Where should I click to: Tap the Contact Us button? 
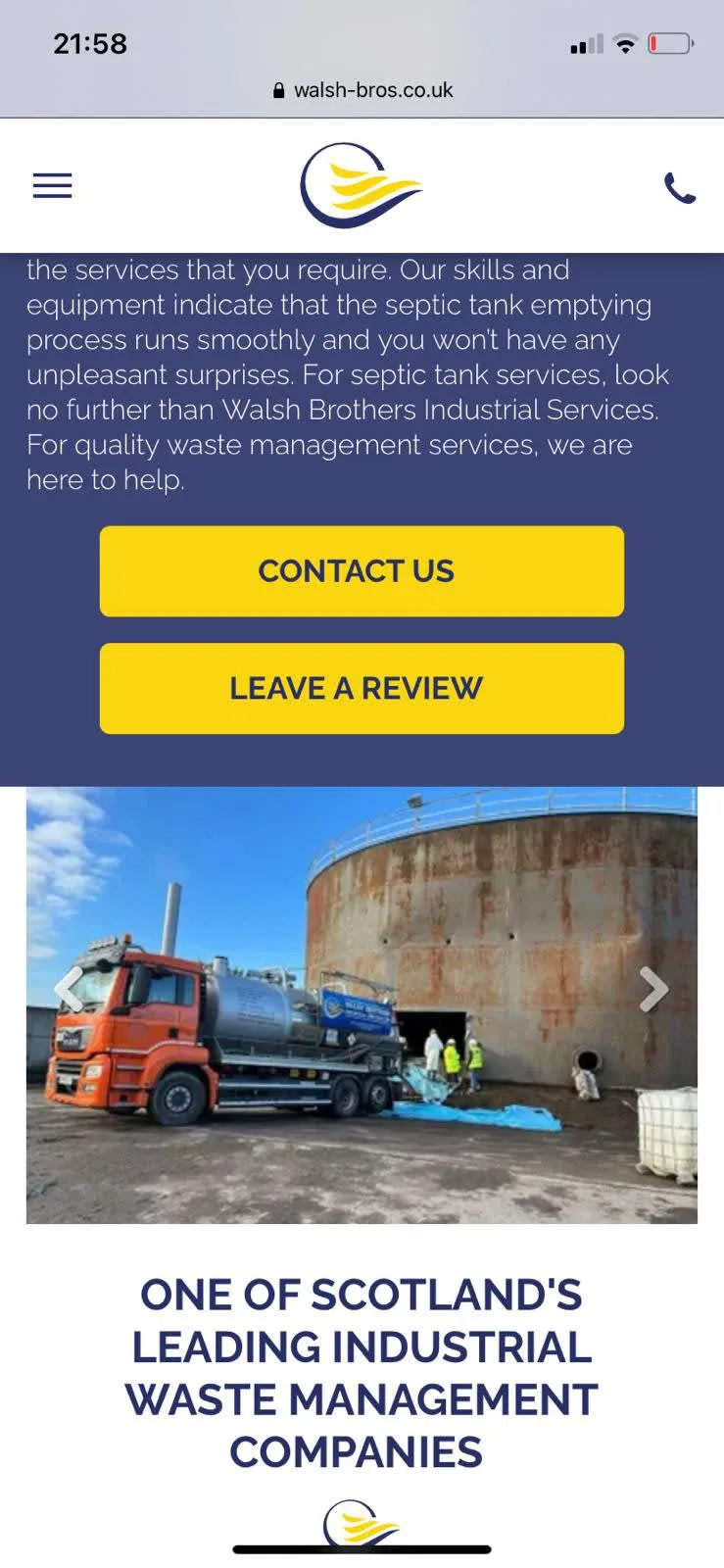click(362, 571)
